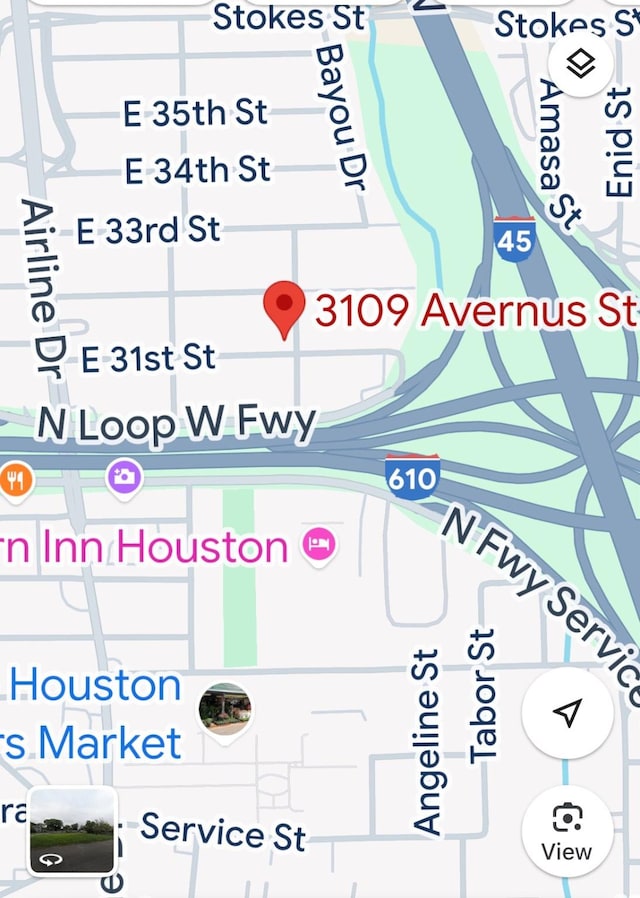Open the Houston Farmers Market photo marker
The image size is (640, 898).
pyautogui.click(x=225, y=709)
